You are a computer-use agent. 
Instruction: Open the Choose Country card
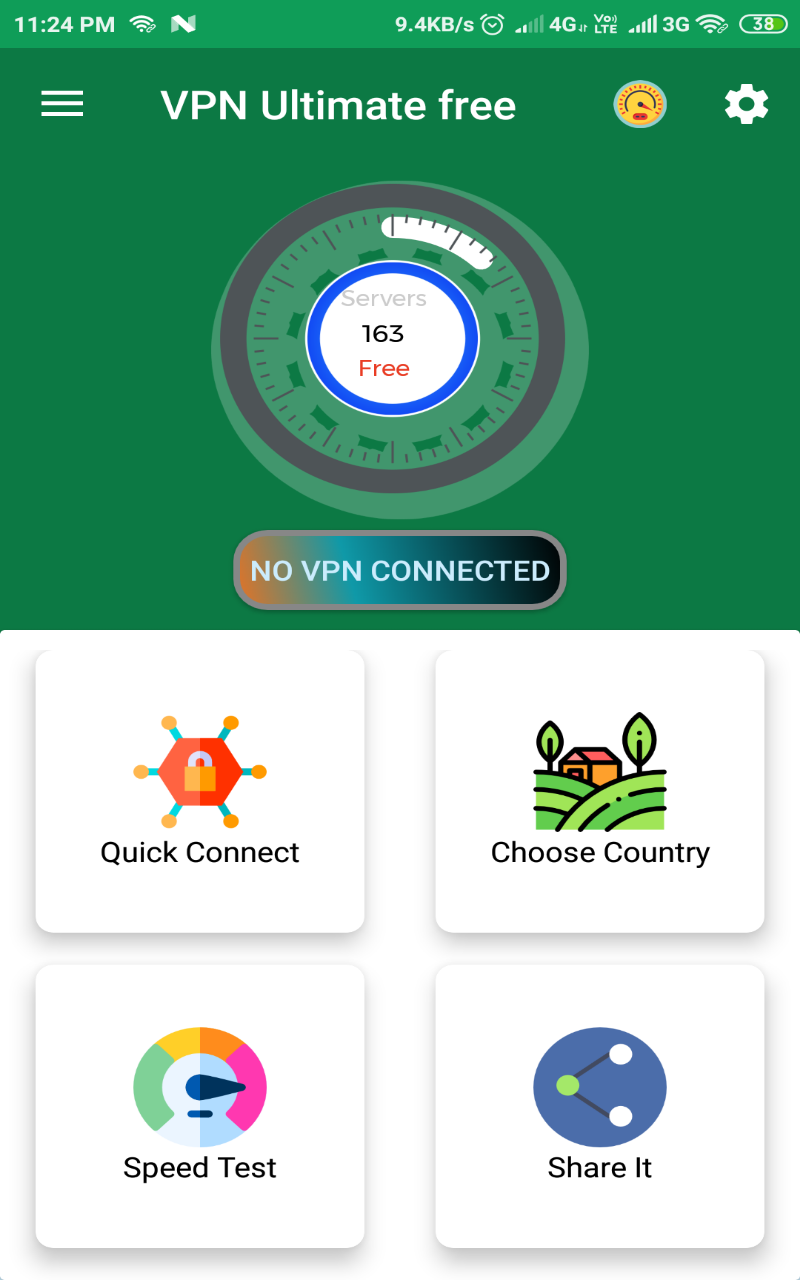pyautogui.click(x=599, y=790)
